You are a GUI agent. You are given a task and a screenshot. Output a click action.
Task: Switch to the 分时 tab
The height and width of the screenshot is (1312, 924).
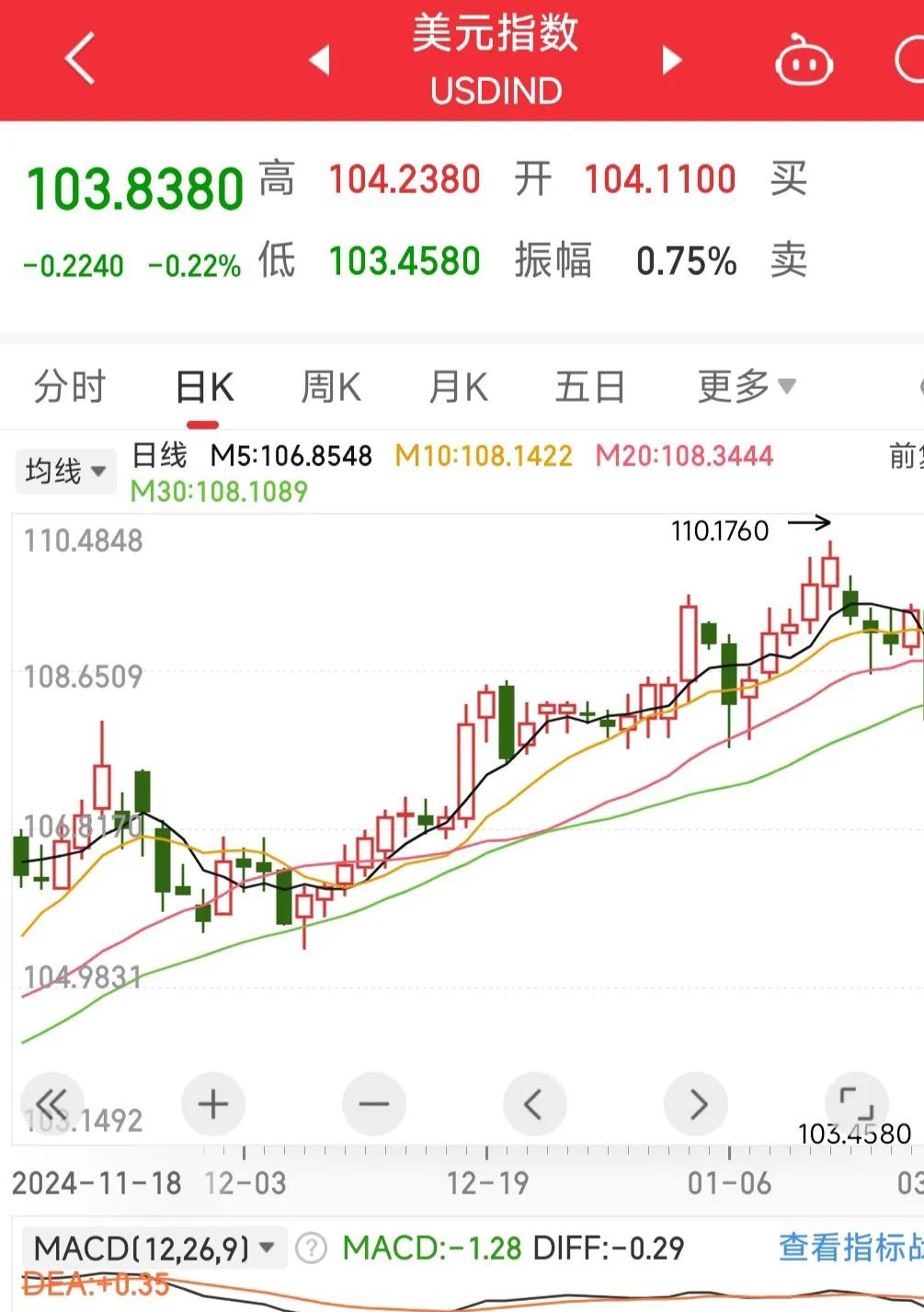tap(70, 386)
